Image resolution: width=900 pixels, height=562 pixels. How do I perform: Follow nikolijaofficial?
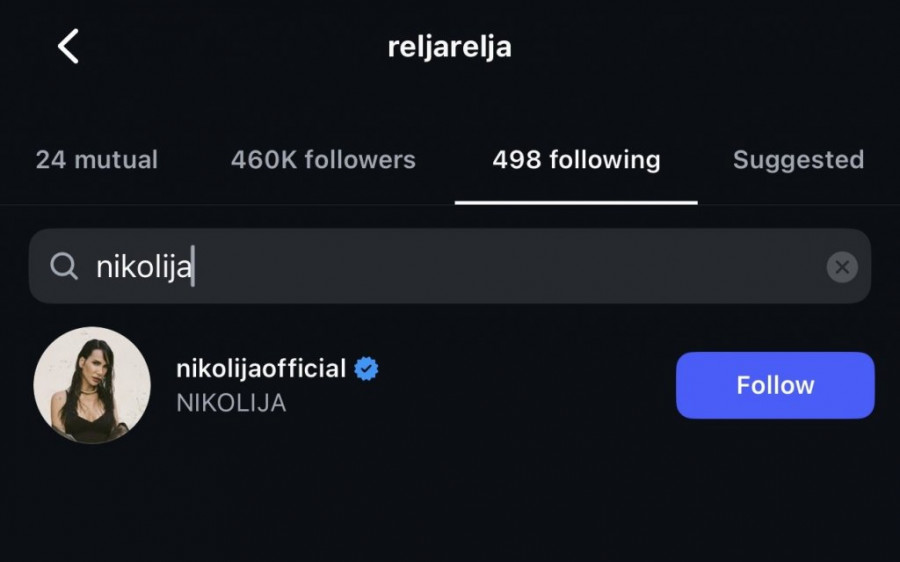775,385
